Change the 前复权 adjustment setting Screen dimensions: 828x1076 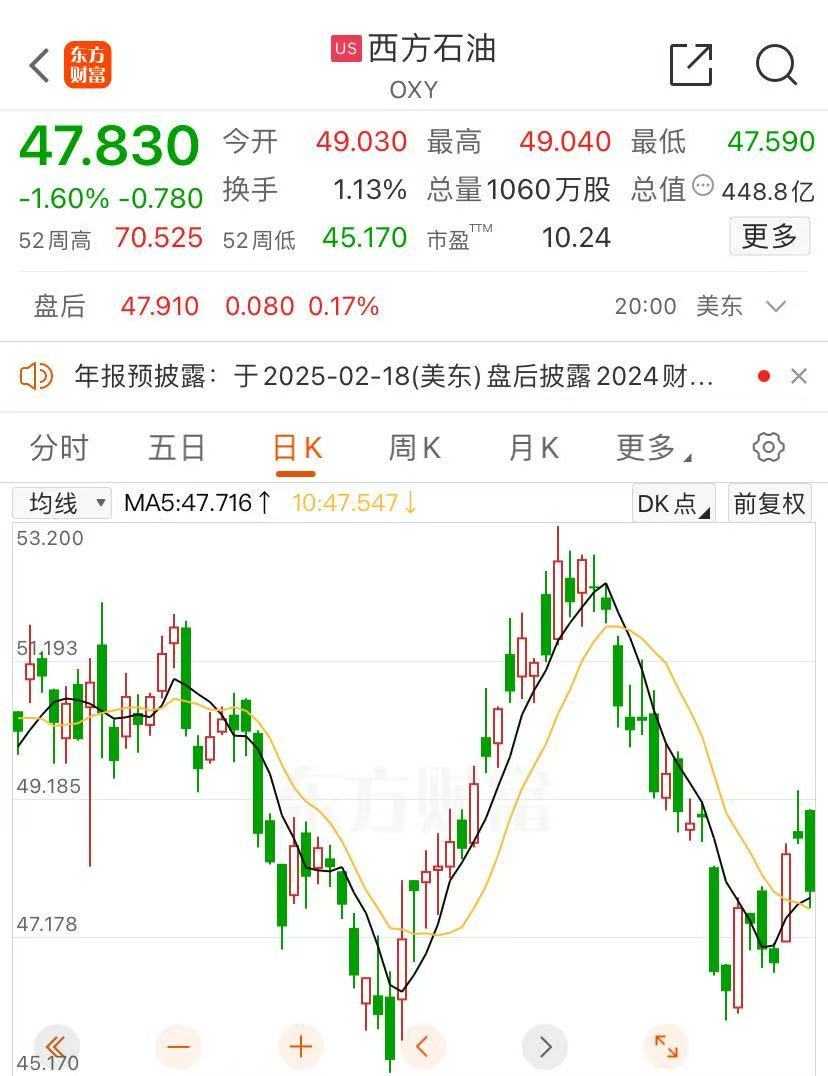(x=769, y=503)
